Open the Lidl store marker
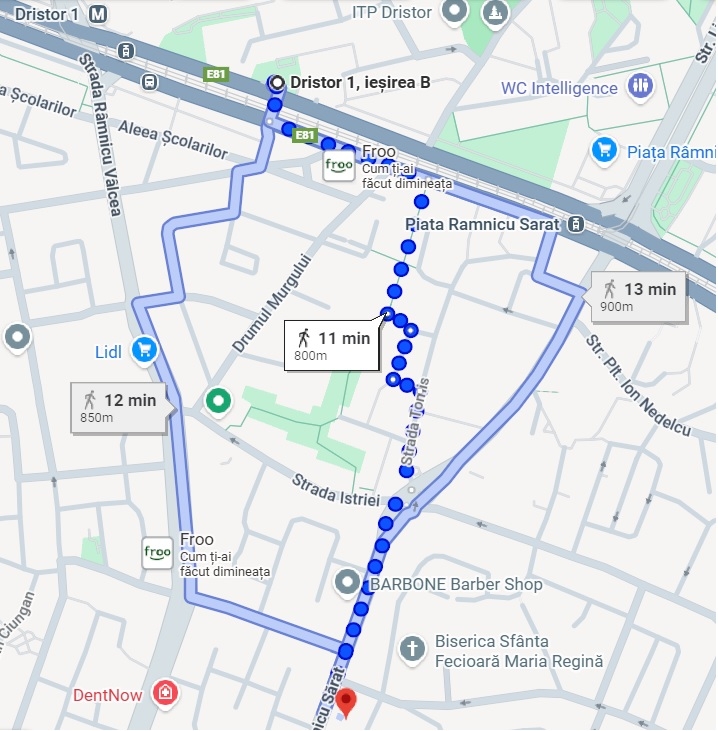This screenshot has width=718, height=731. pyautogui.click(x=144, y=349)
